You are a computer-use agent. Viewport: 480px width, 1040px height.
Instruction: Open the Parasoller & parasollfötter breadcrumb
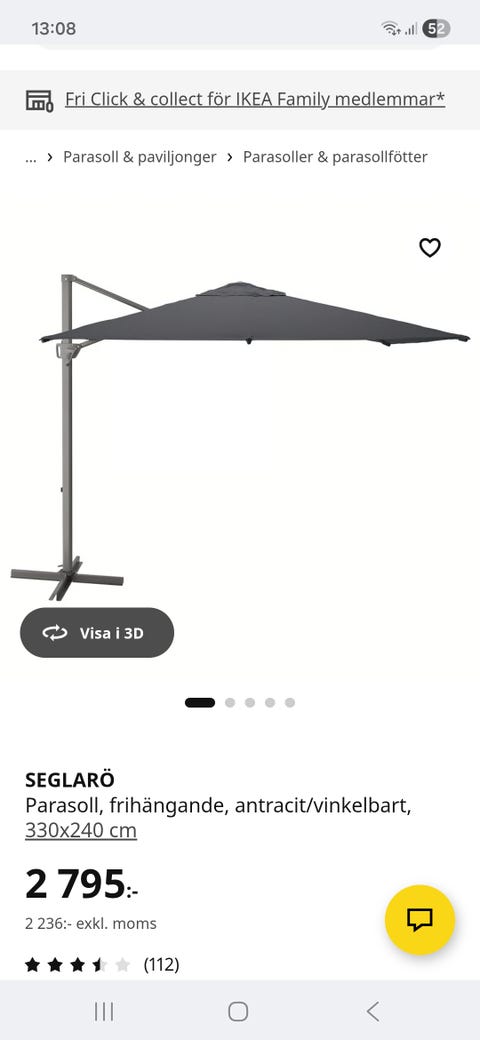(335, 157)
